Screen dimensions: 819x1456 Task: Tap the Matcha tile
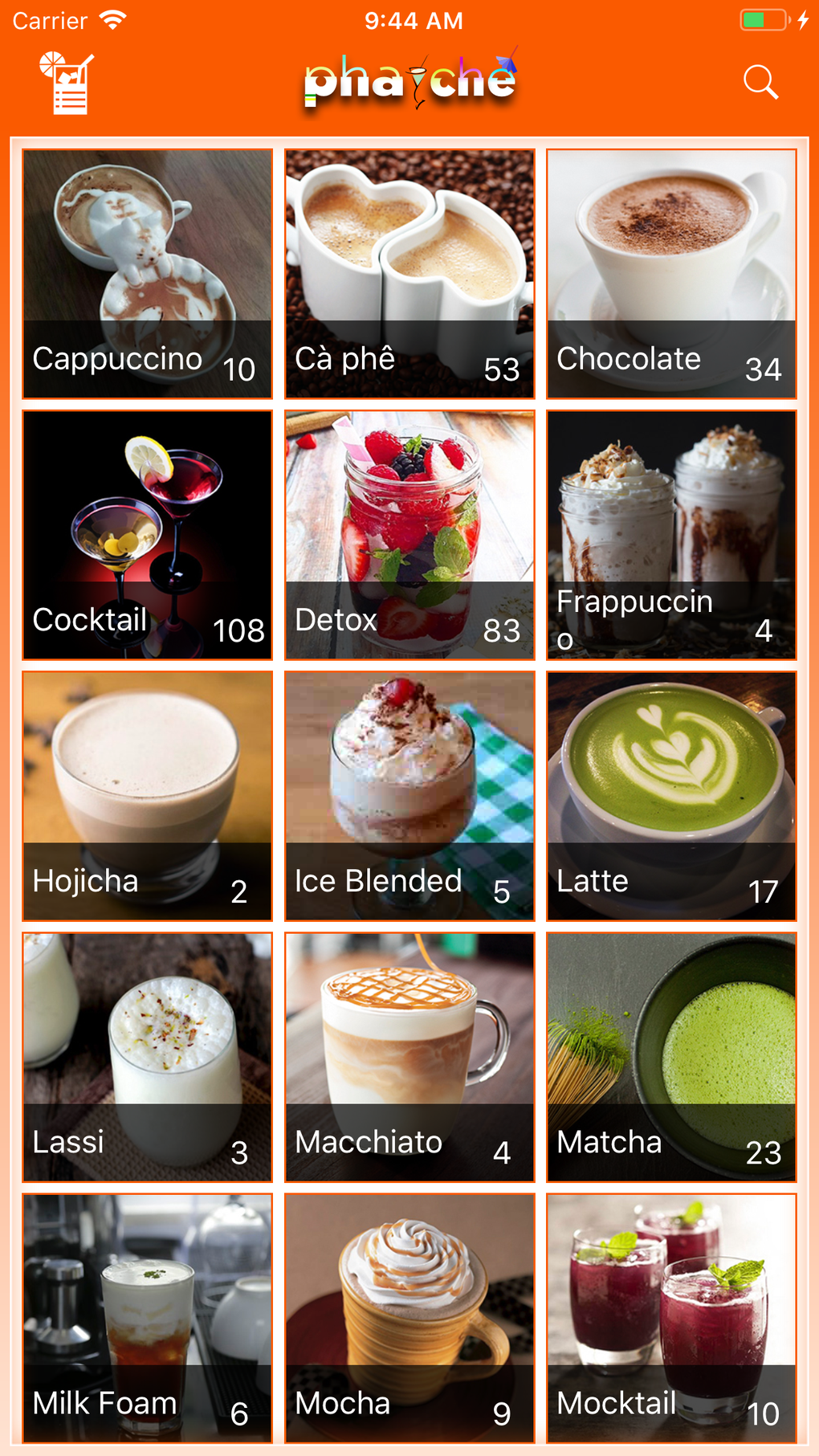[671, 1057]
